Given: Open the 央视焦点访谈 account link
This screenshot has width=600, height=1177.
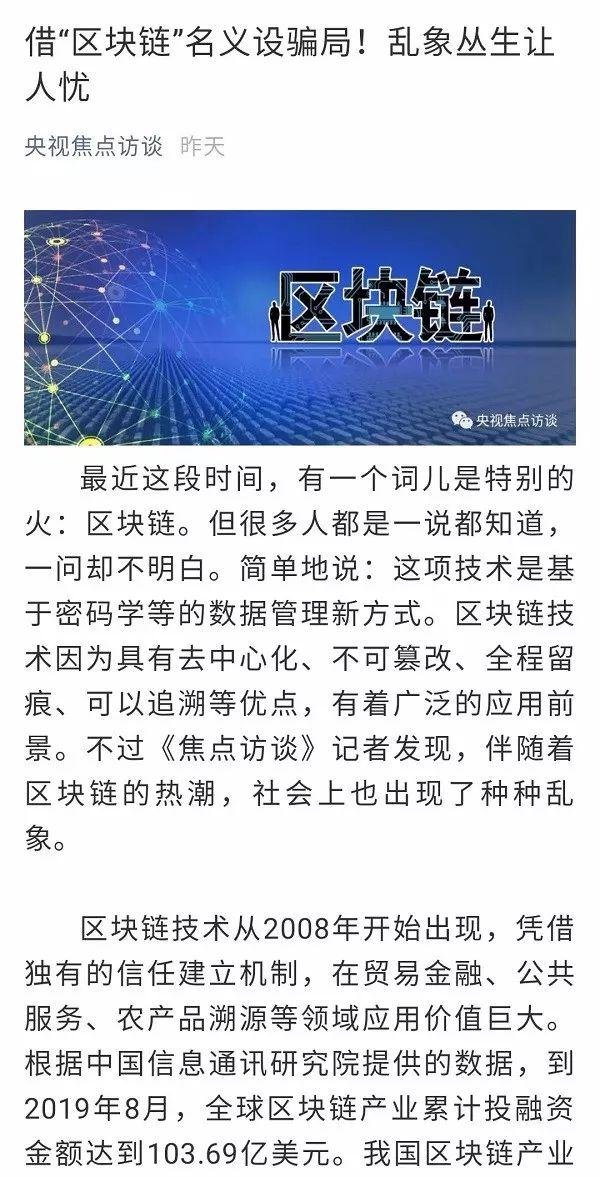Looking at the screenshot, I should point(94,146).
